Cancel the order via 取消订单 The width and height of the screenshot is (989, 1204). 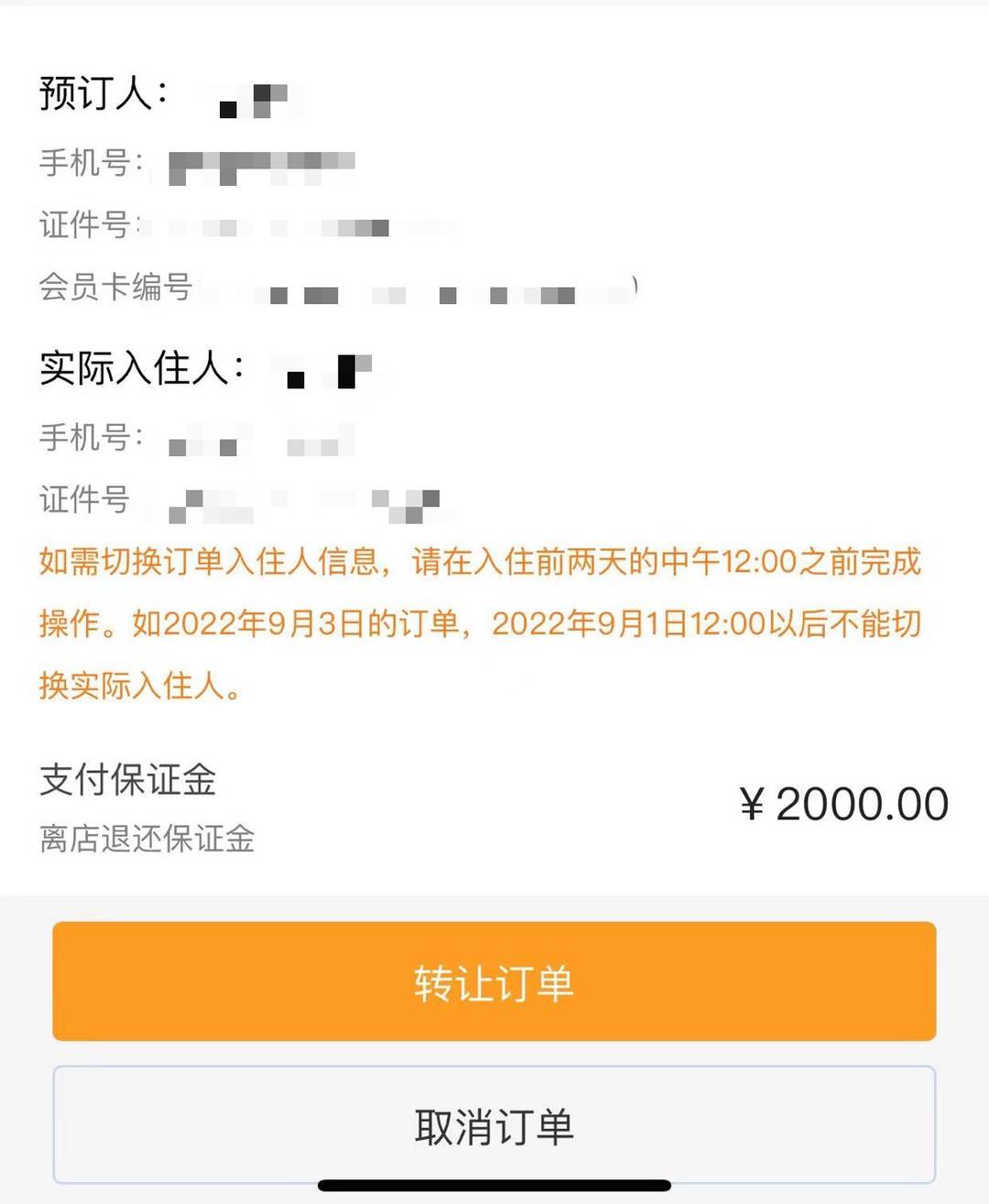[494, 1125]
